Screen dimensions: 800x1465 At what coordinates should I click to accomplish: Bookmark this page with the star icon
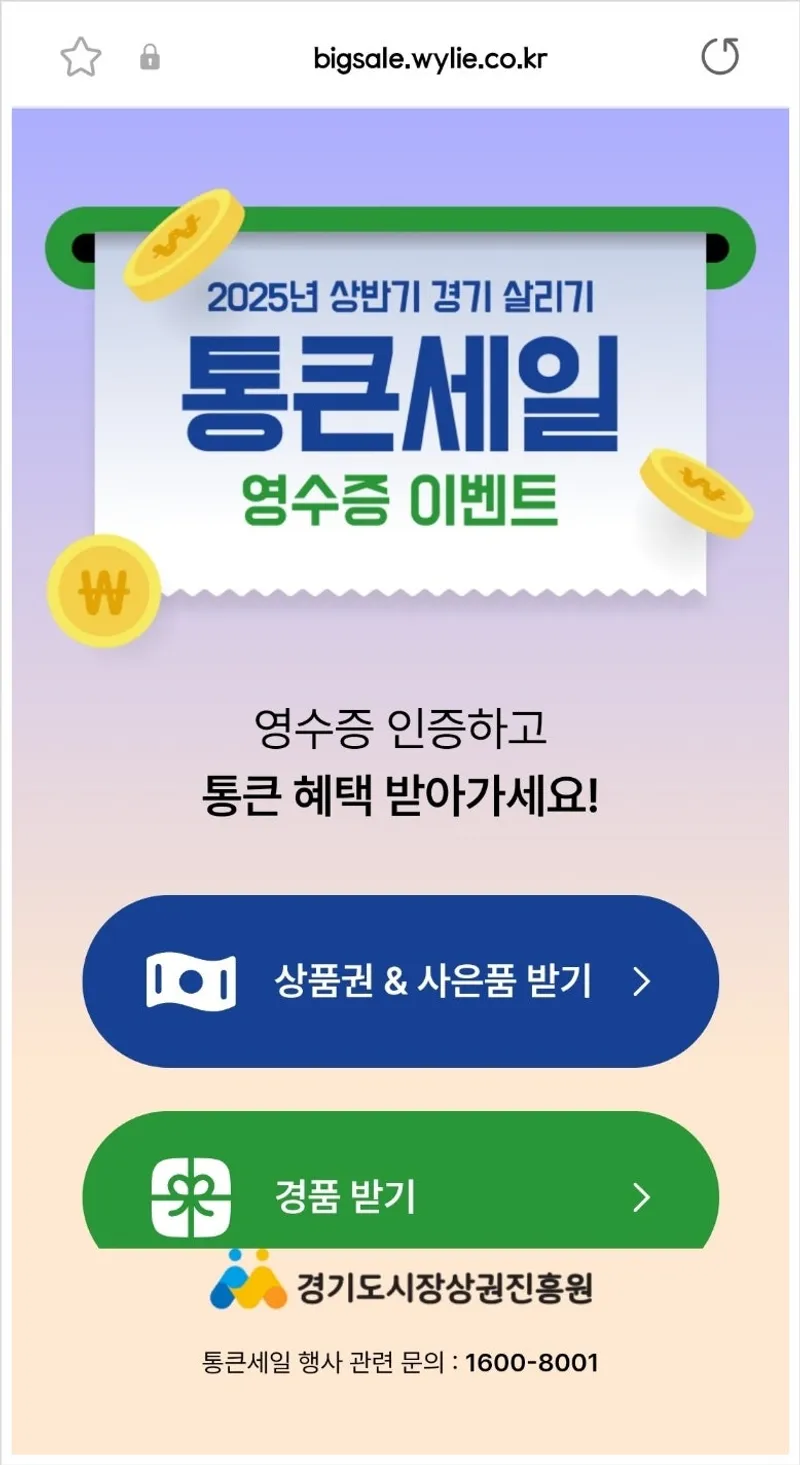point(81,58)
